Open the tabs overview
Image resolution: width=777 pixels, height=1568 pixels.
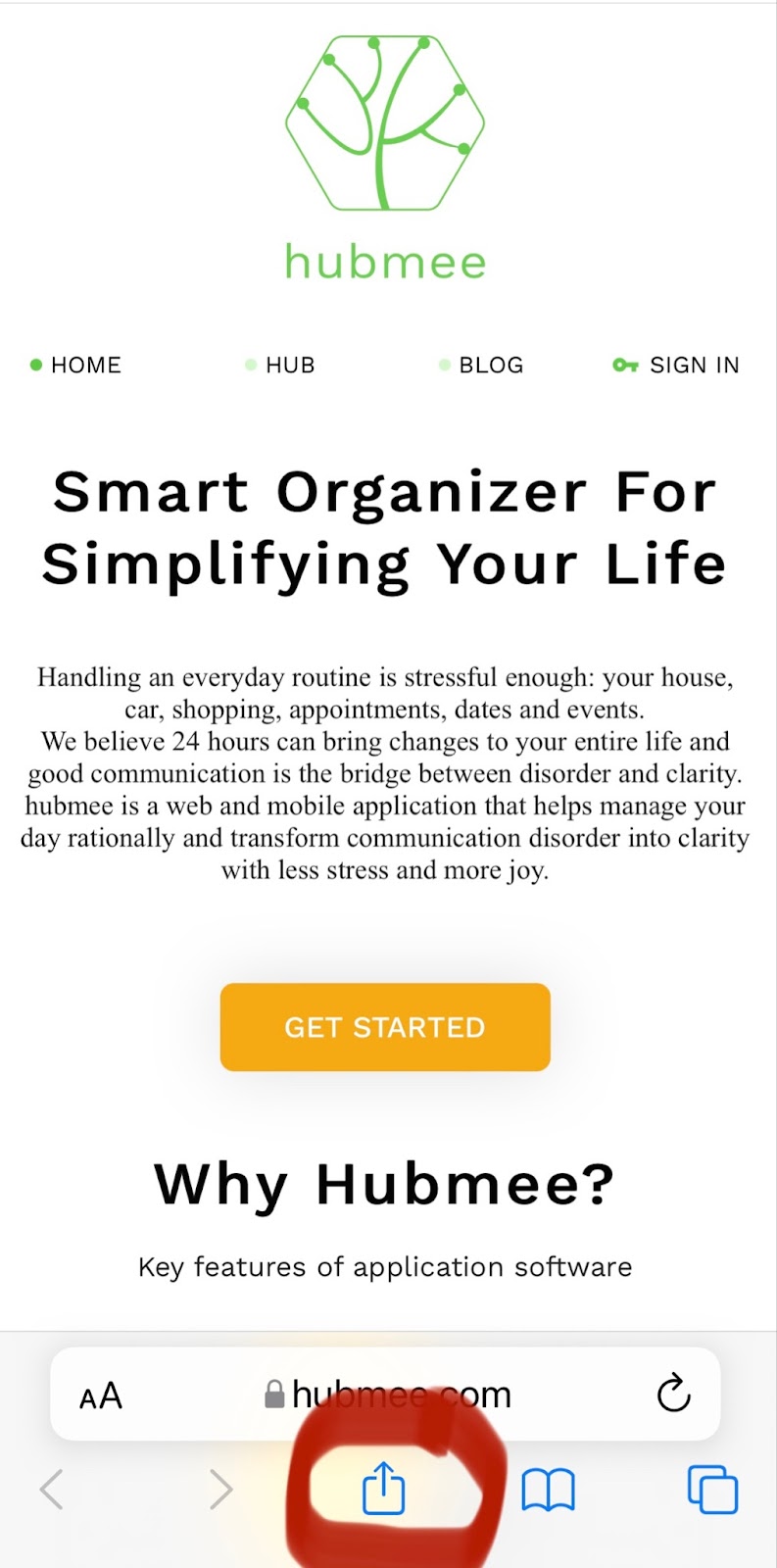click(x=712, y=1490)
